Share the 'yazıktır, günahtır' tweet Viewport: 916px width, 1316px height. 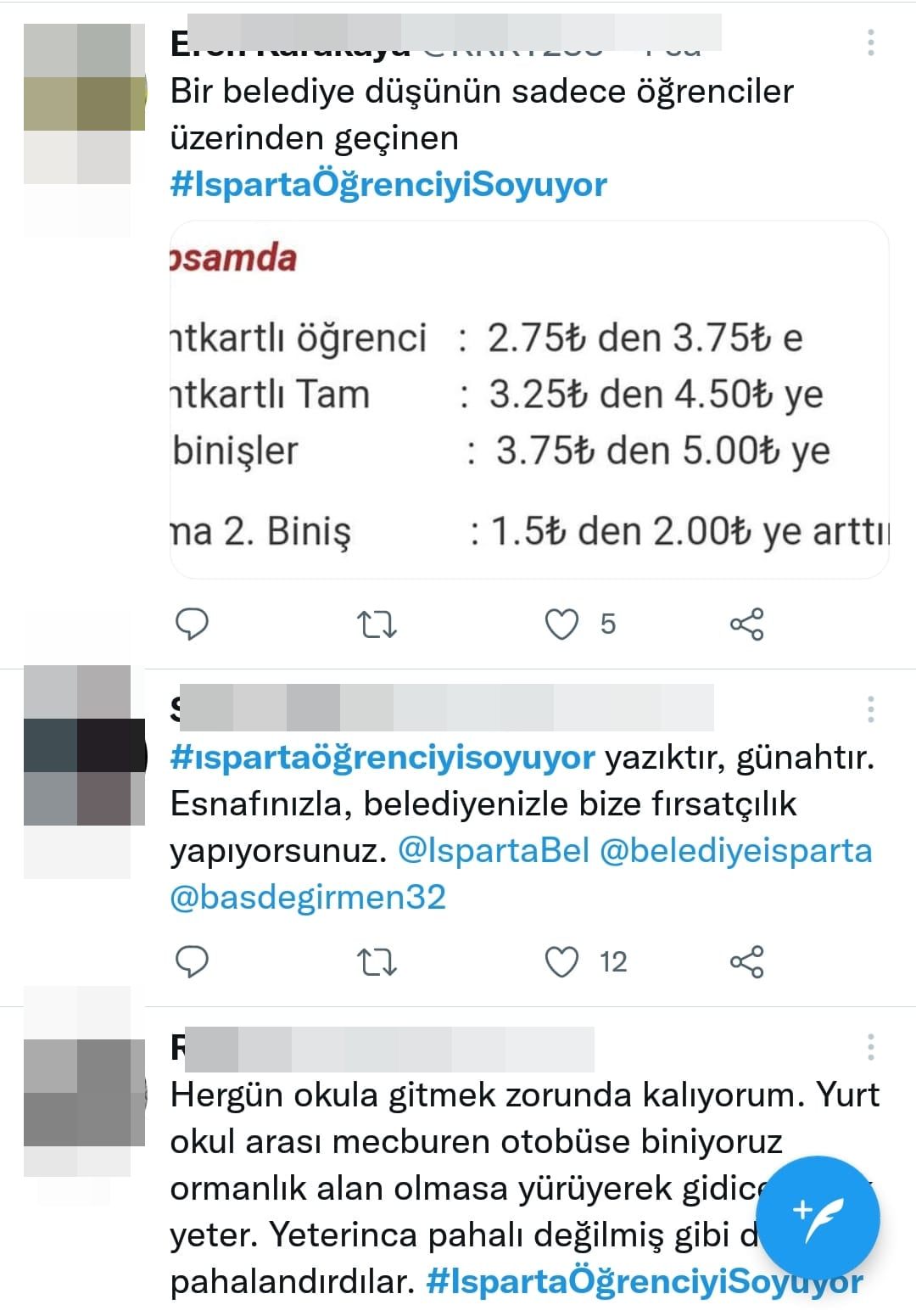[746, 962]
